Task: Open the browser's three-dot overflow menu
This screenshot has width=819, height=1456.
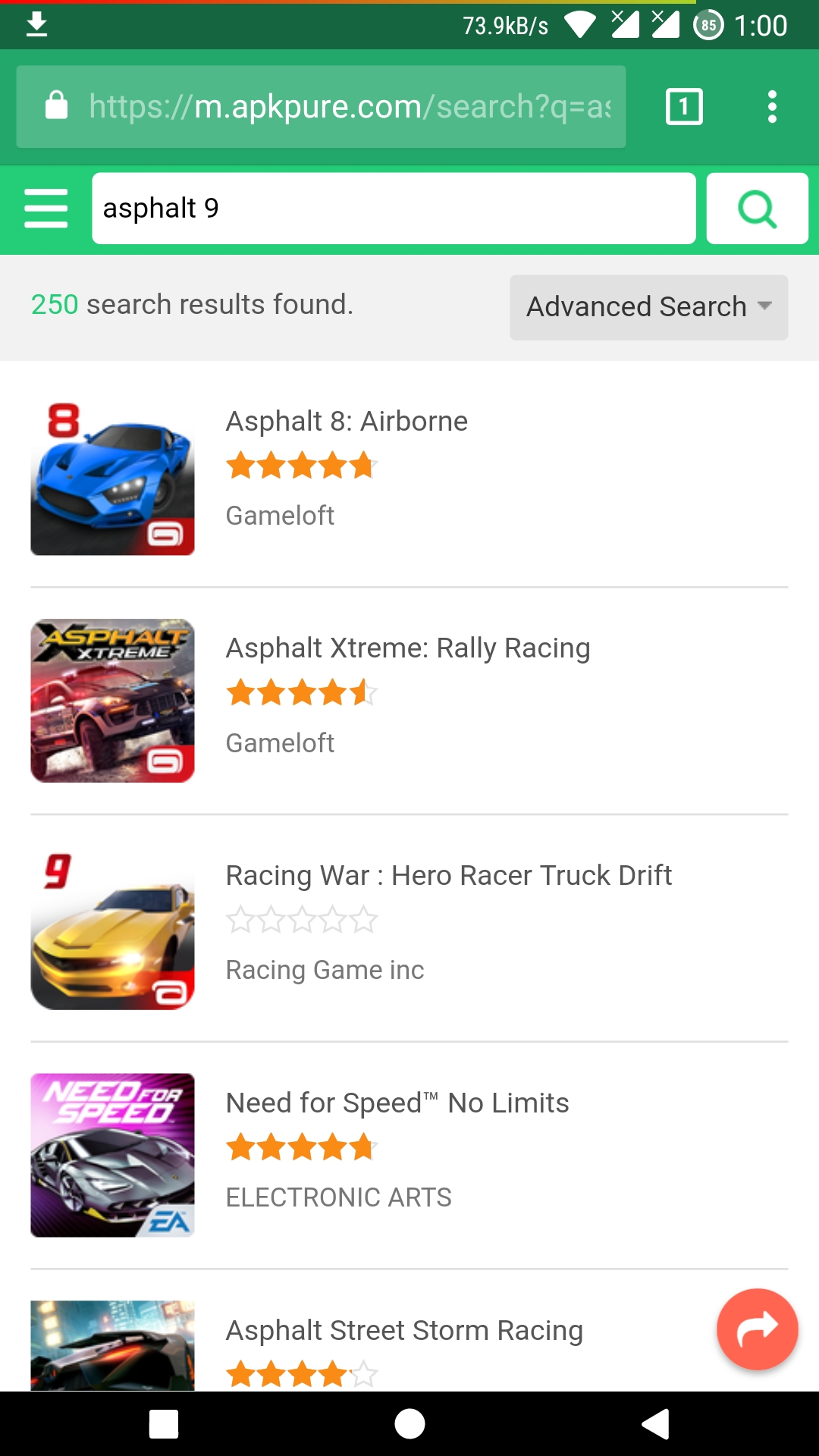Action: pyautogui.click(x=772, y=106)
